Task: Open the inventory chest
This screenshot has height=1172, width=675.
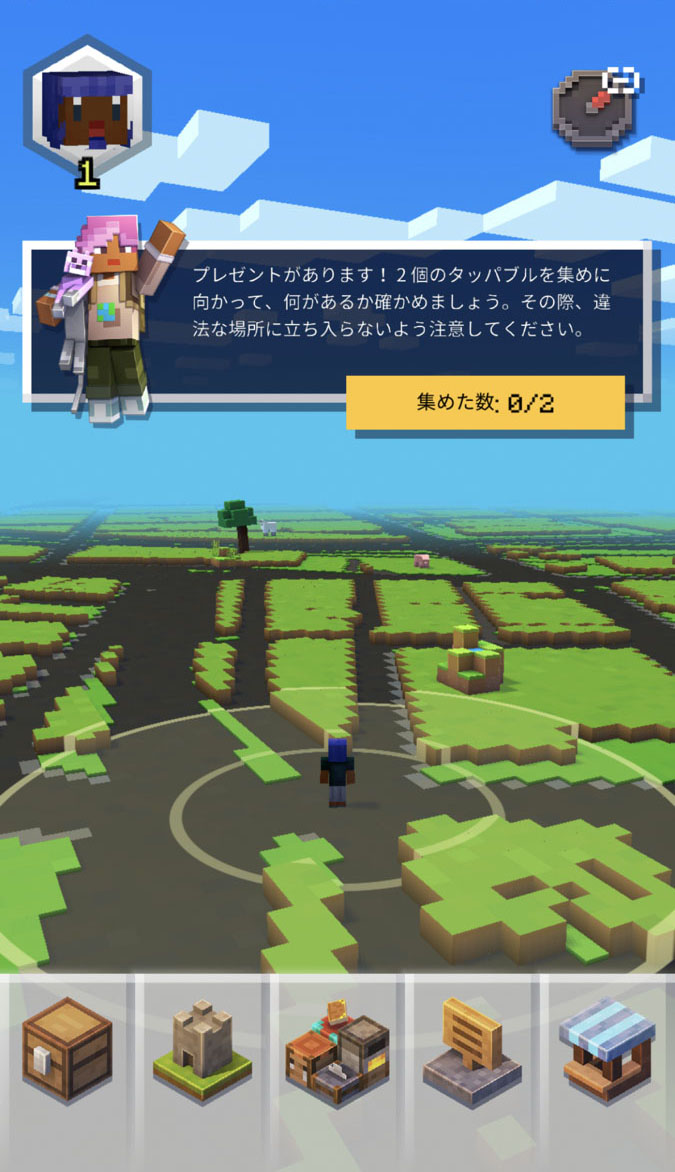Action: 67,1048
